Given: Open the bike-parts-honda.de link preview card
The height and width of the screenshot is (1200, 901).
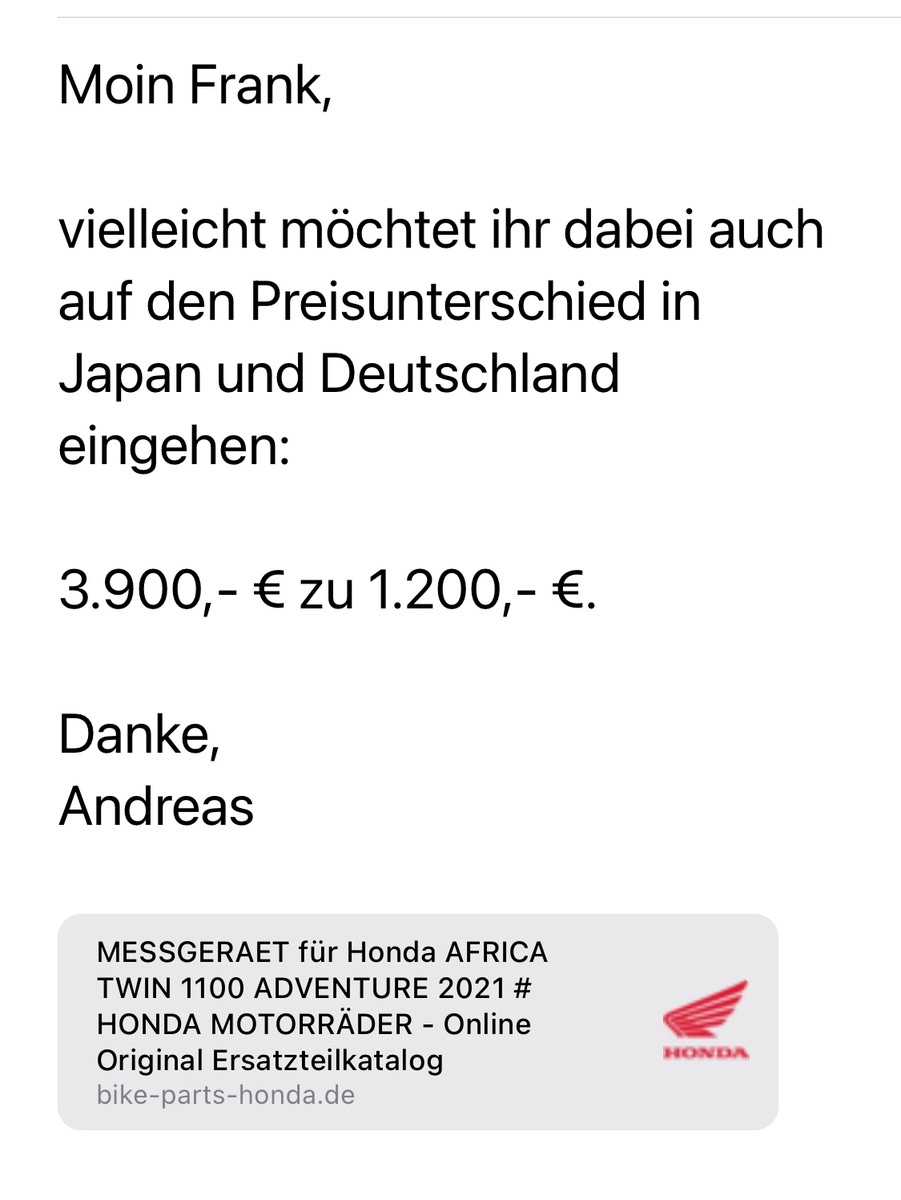Looking at the screenshot, I should point(417,1021).
